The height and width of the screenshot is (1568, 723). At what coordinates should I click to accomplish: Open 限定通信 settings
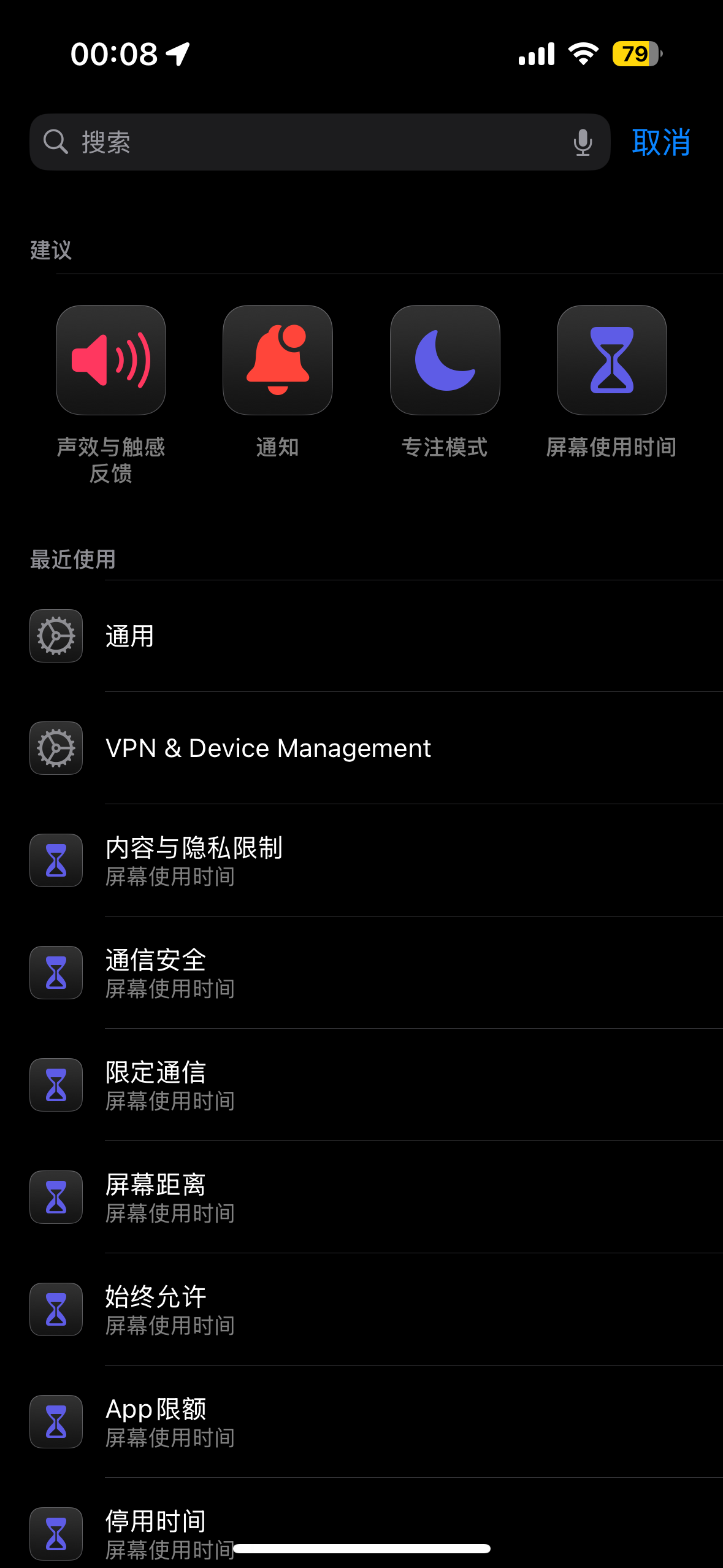point(368,1085)
